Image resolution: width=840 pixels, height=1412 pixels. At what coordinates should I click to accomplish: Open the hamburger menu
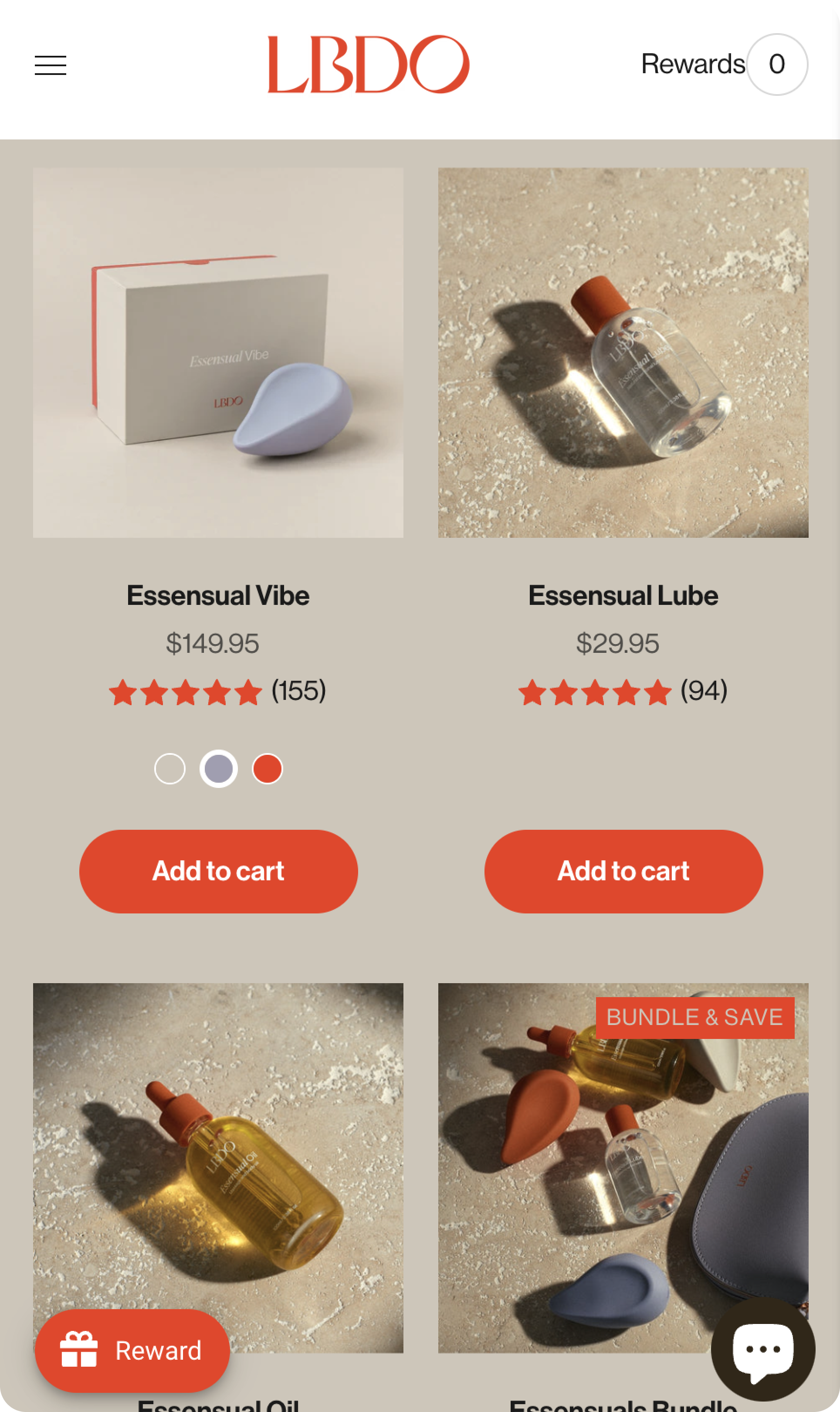click(51, 65)
